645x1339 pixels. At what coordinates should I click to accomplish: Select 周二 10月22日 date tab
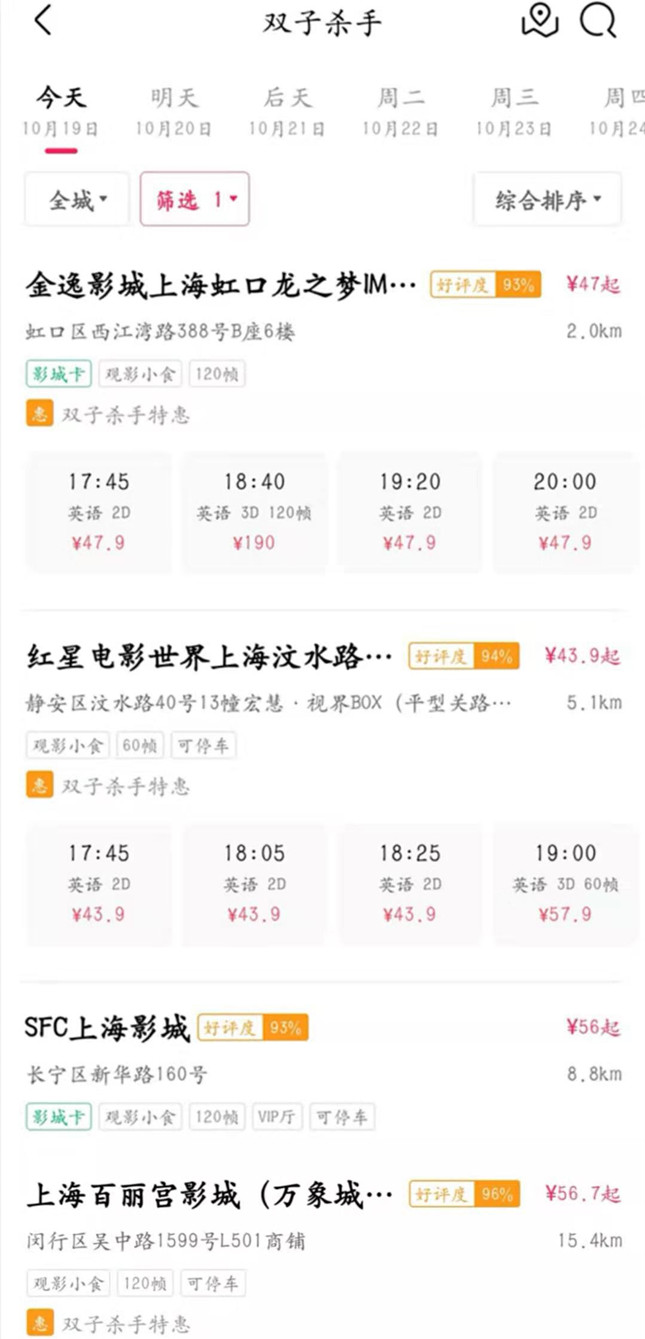click(x=400, y=110)
